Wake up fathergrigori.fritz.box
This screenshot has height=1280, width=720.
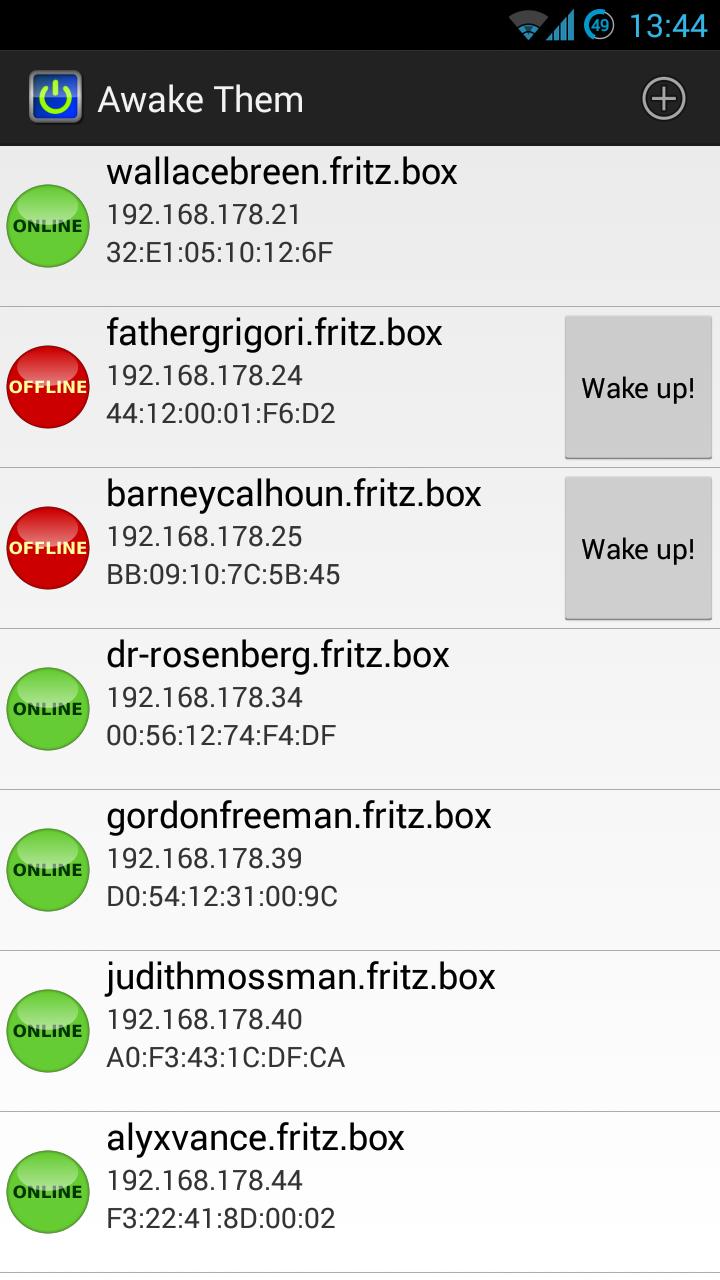coord(638,388)
